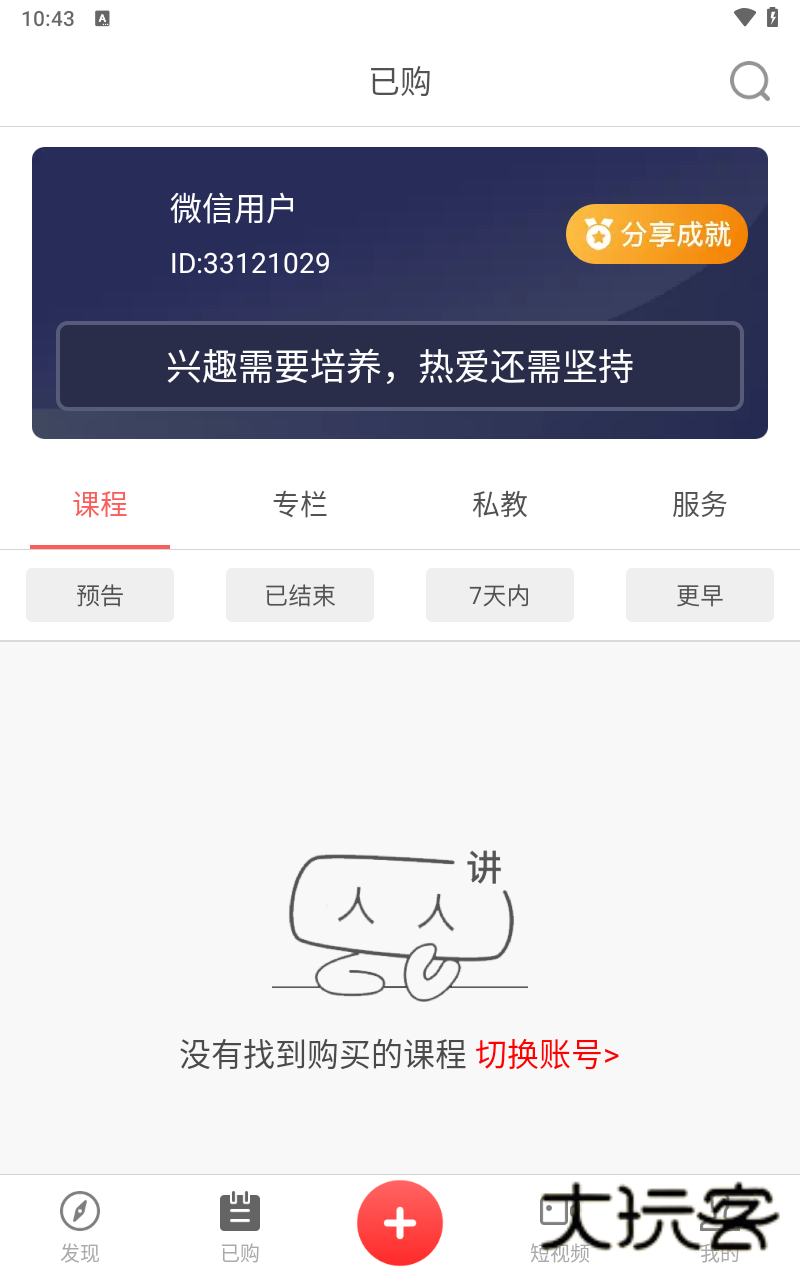Enable the 已结束 filter

(300, 594)
